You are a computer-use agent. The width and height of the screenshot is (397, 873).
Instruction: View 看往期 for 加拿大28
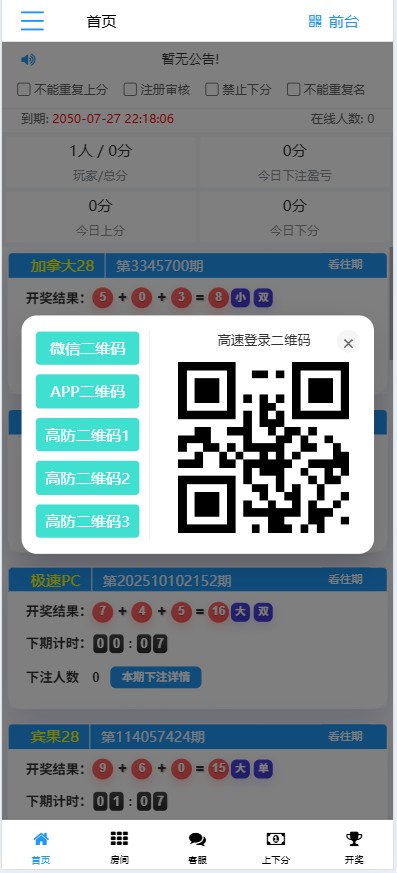pyautogui.click(x=345, y=264)
